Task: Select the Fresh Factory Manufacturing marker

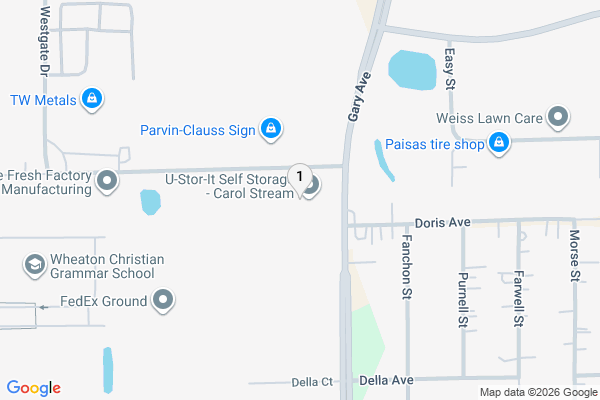Action: click(108, 181)
